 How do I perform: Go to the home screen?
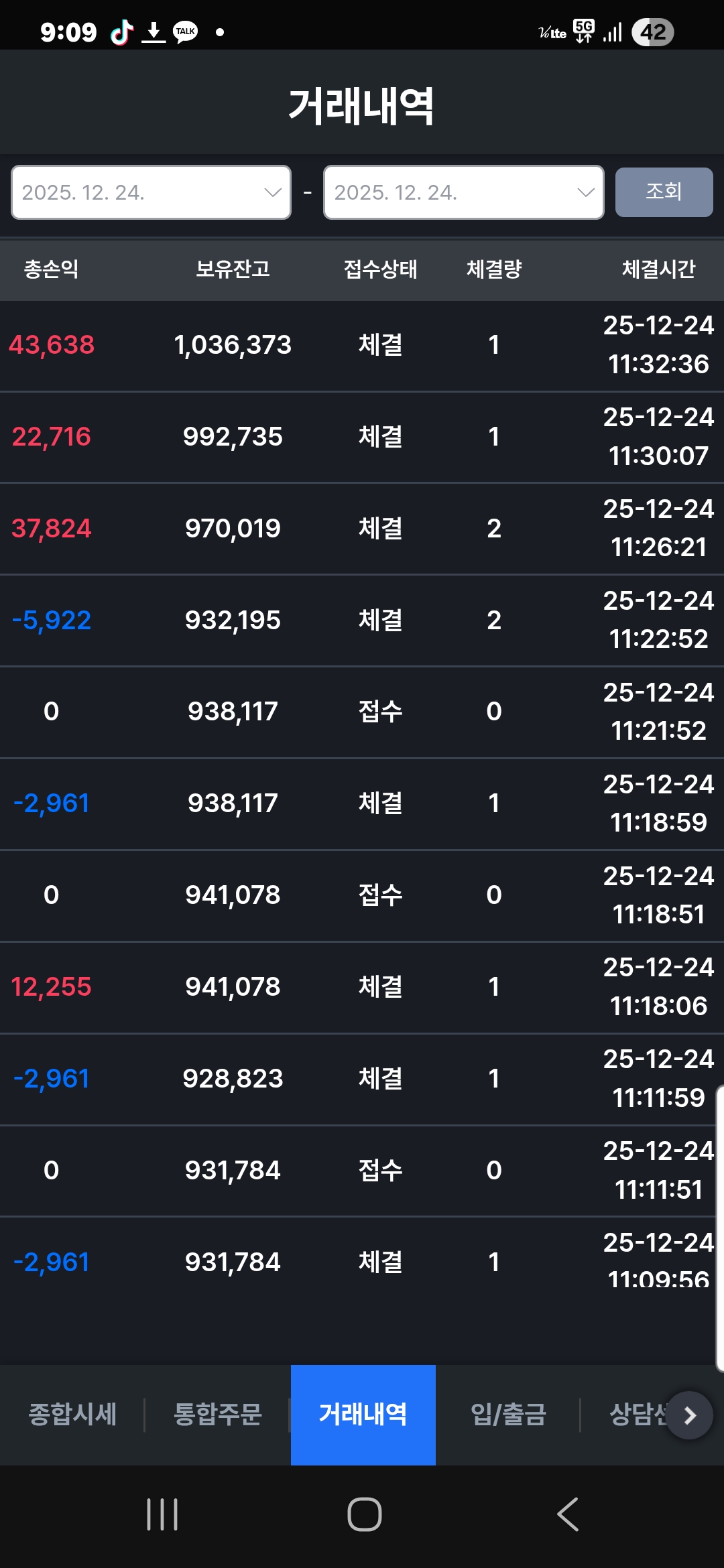coord(364,1514)
